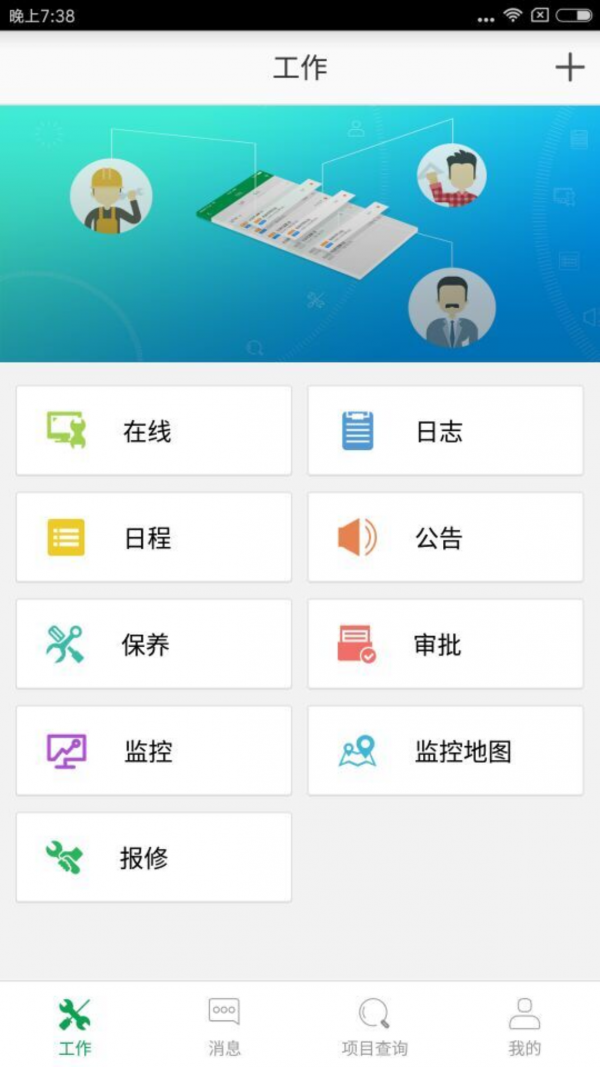Image resolution: width=600 pixels, height=1067 pixels.
Task: Select the 工作 (Work) tab
Action: [x=75, y=1025]
